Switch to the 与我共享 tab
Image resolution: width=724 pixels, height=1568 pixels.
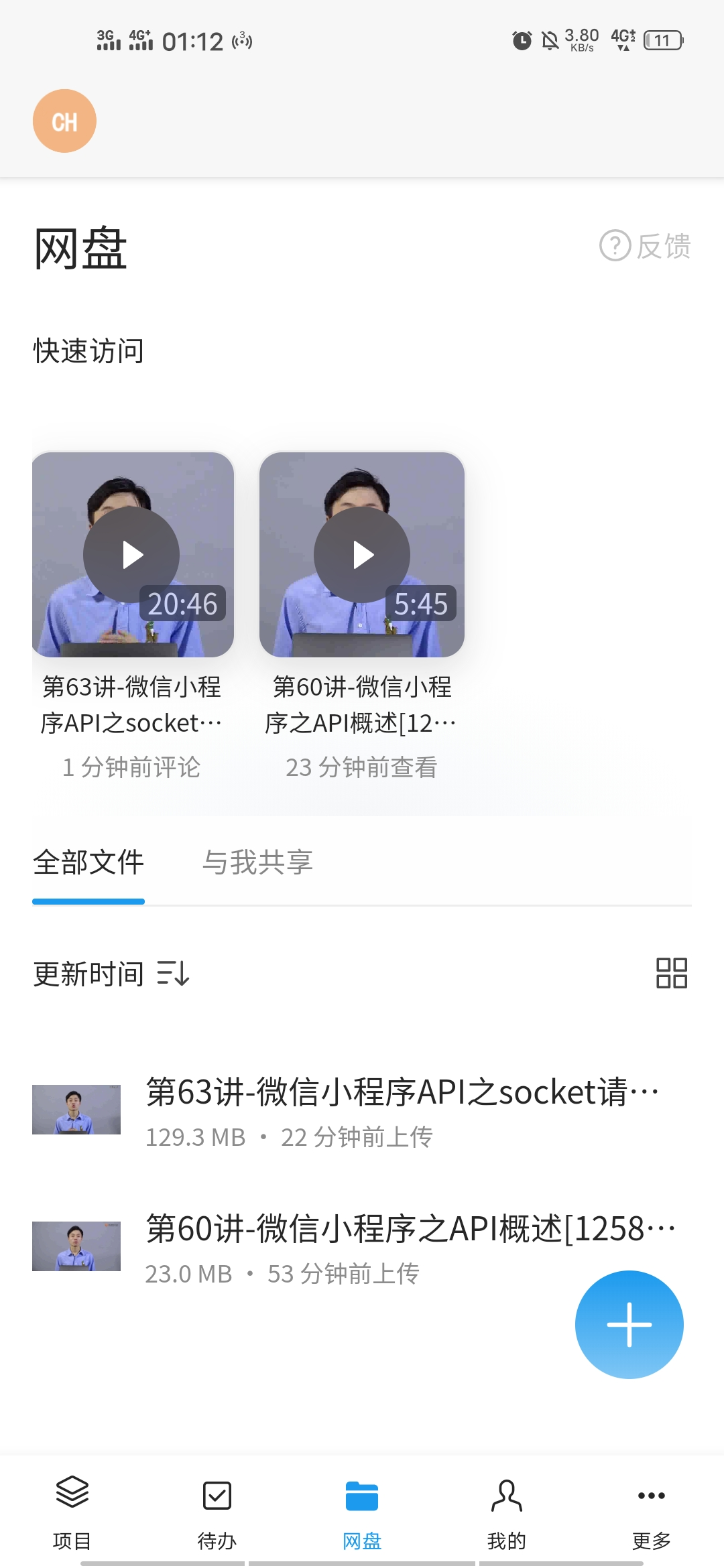[x=258, y=862]
